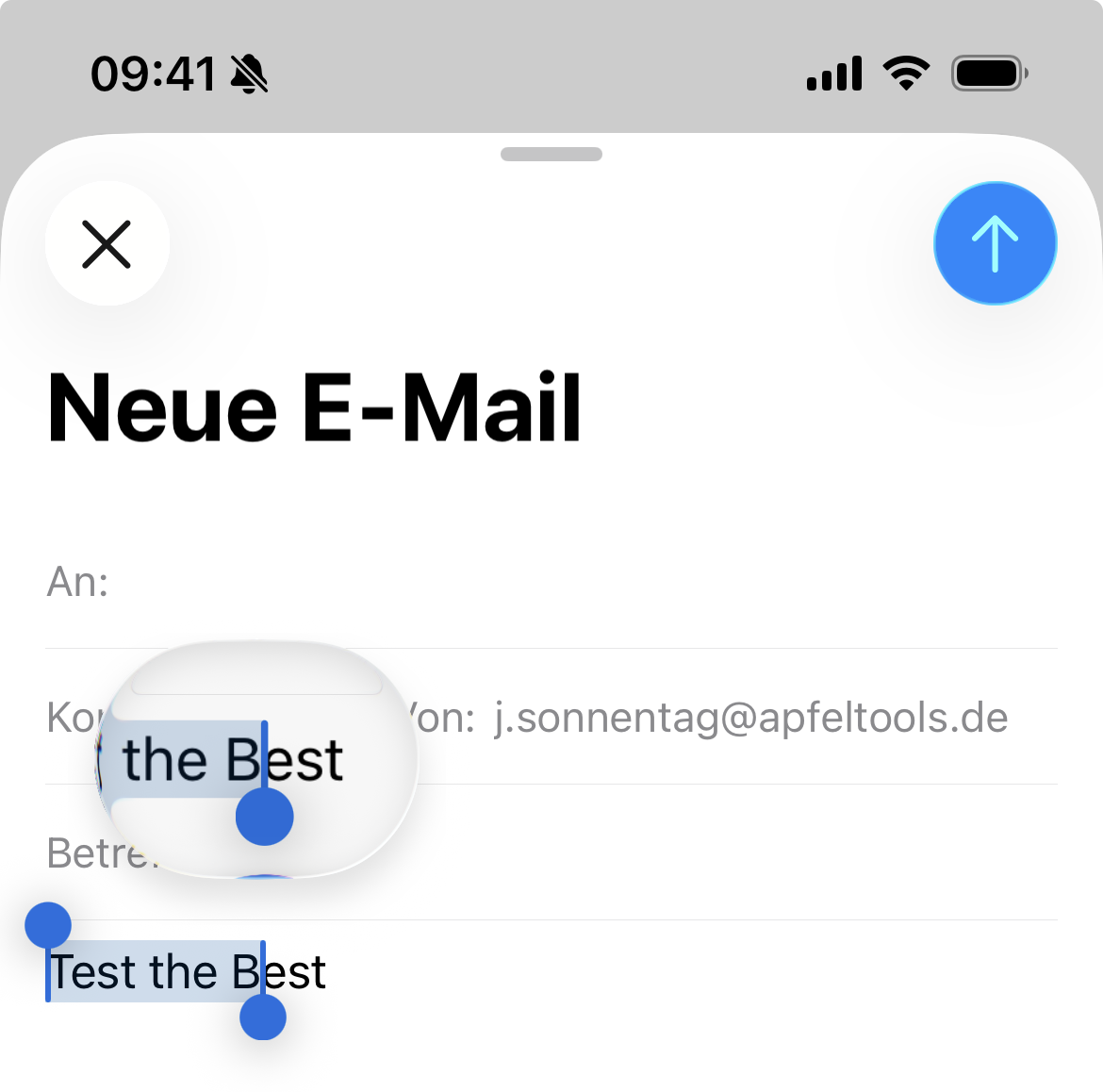Tap the message text 'Test the Best'

click(188, 972)
